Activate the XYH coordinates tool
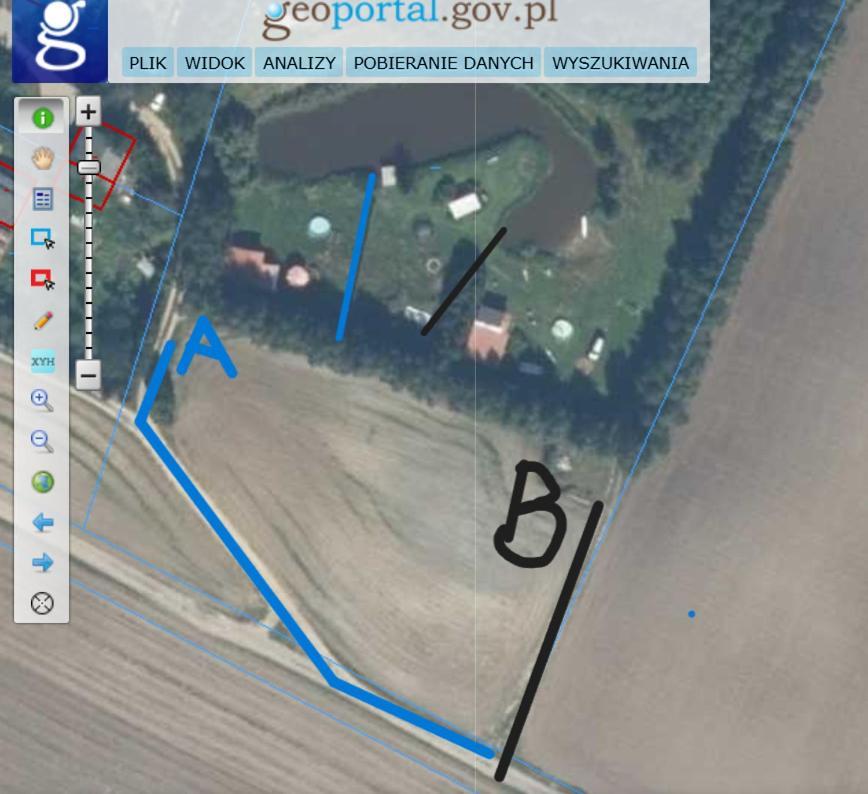Screen dimensions: 868x794 (x=42, y=361)
